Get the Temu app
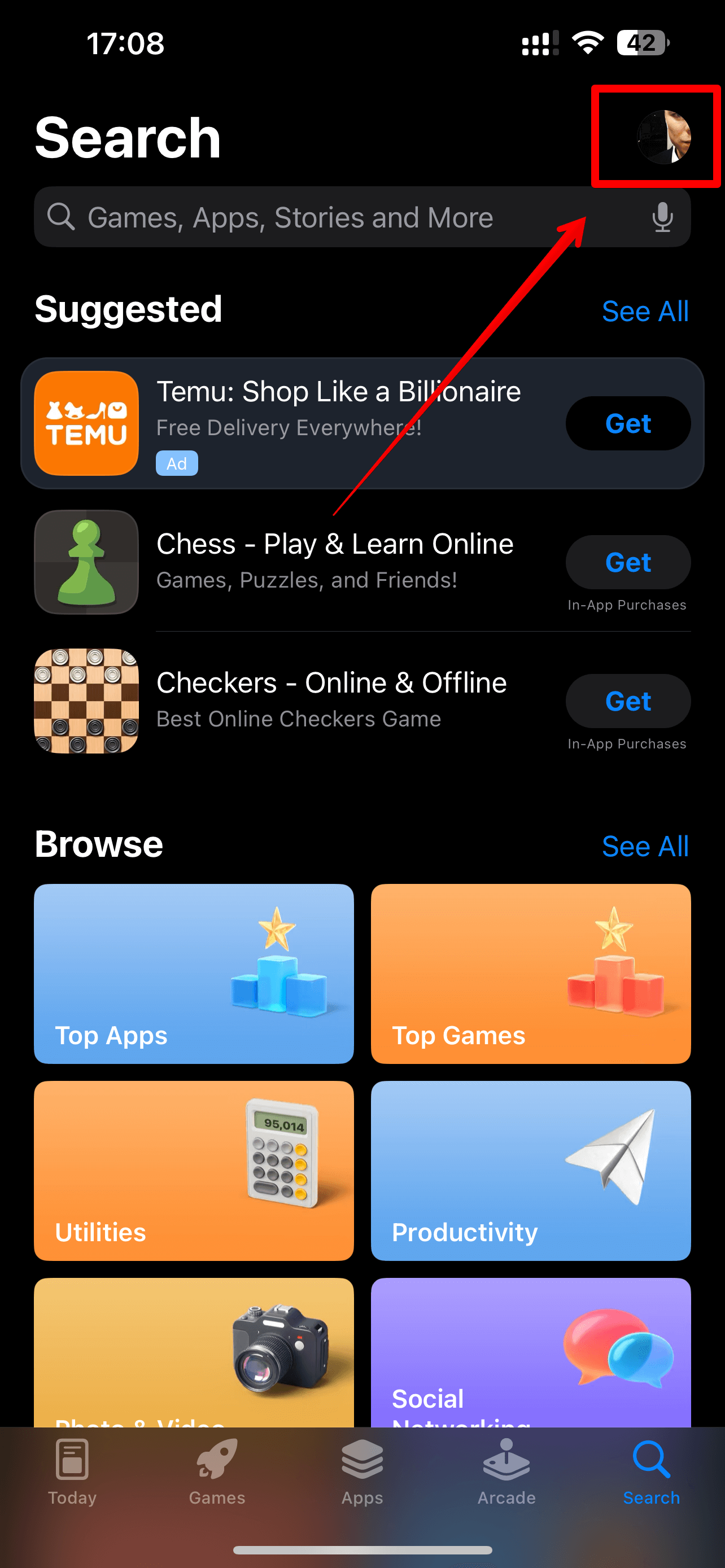This screenshot has height=1568, width=725. [628, 424]
